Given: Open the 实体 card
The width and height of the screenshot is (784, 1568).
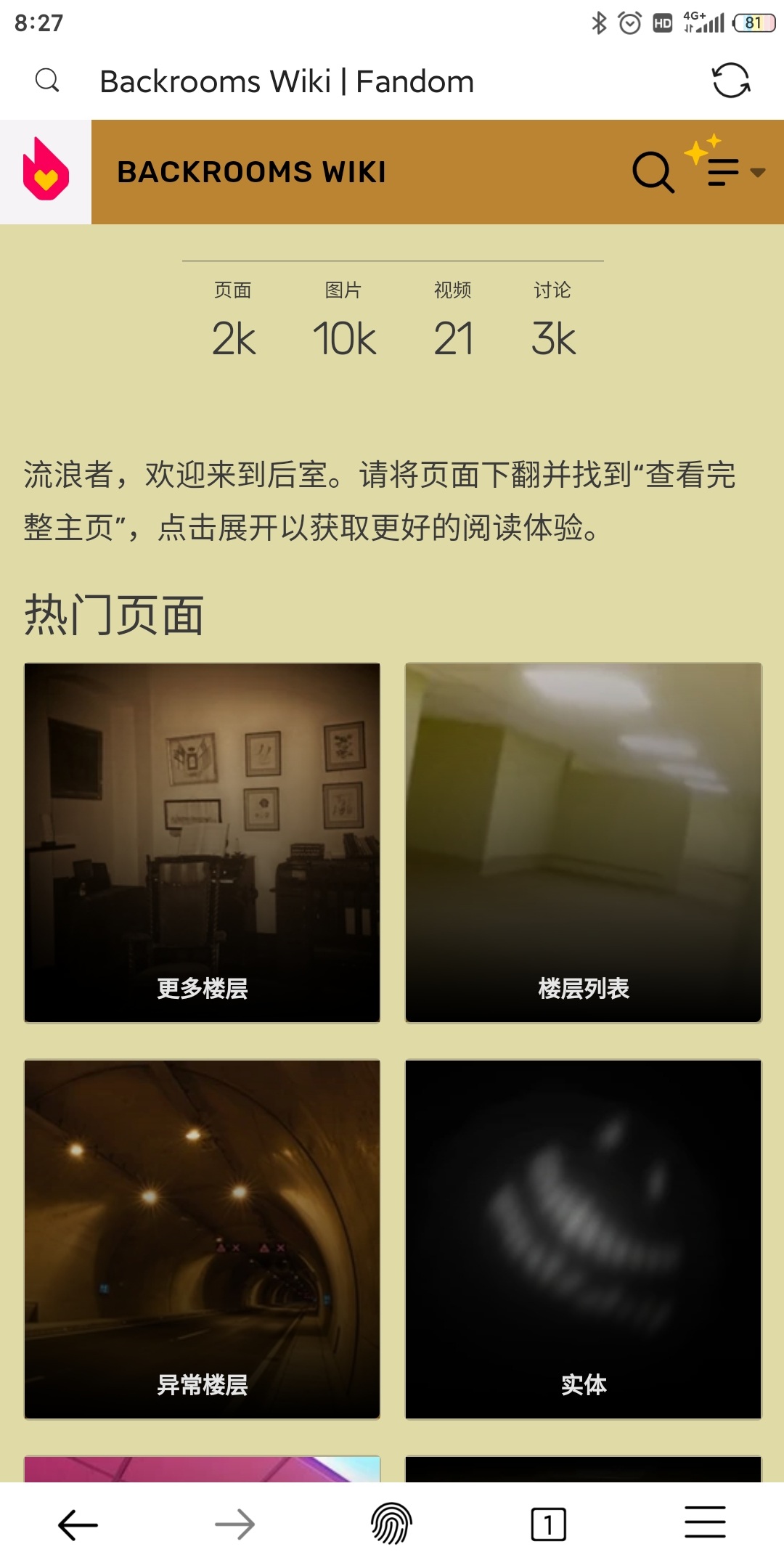Looking at the screenshot, I should tap(583, 1238).
